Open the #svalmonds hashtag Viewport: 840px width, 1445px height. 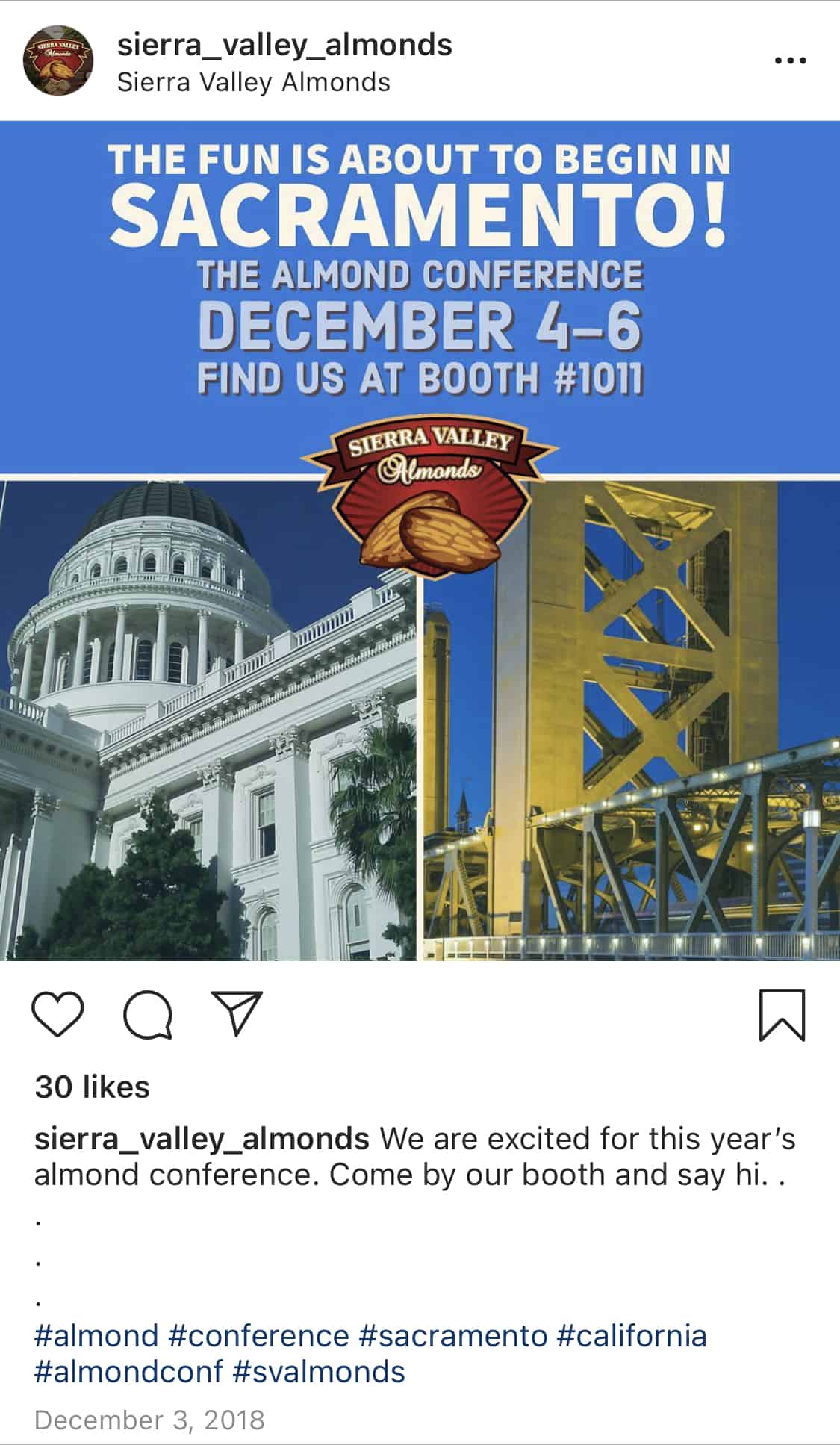coord(319,1372)
